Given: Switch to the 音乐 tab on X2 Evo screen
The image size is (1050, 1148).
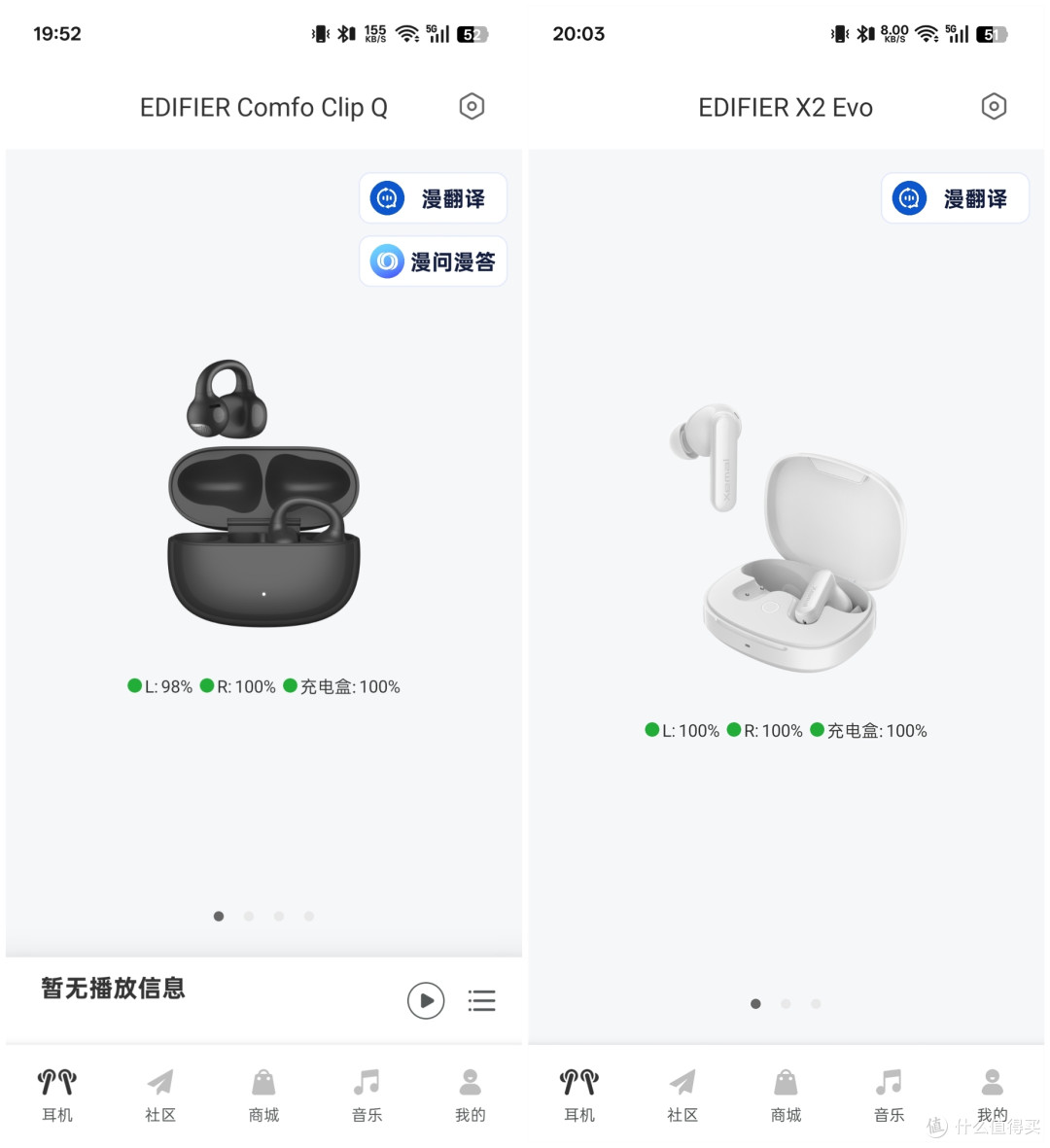Looking at the screenshot, I should pyautogui.click(x=888, y=1093).
